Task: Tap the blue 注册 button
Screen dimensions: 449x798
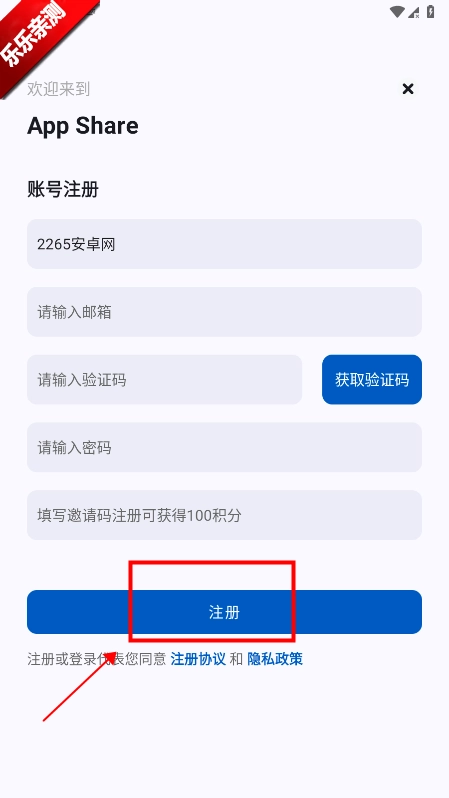Action: tap(224, 612)
